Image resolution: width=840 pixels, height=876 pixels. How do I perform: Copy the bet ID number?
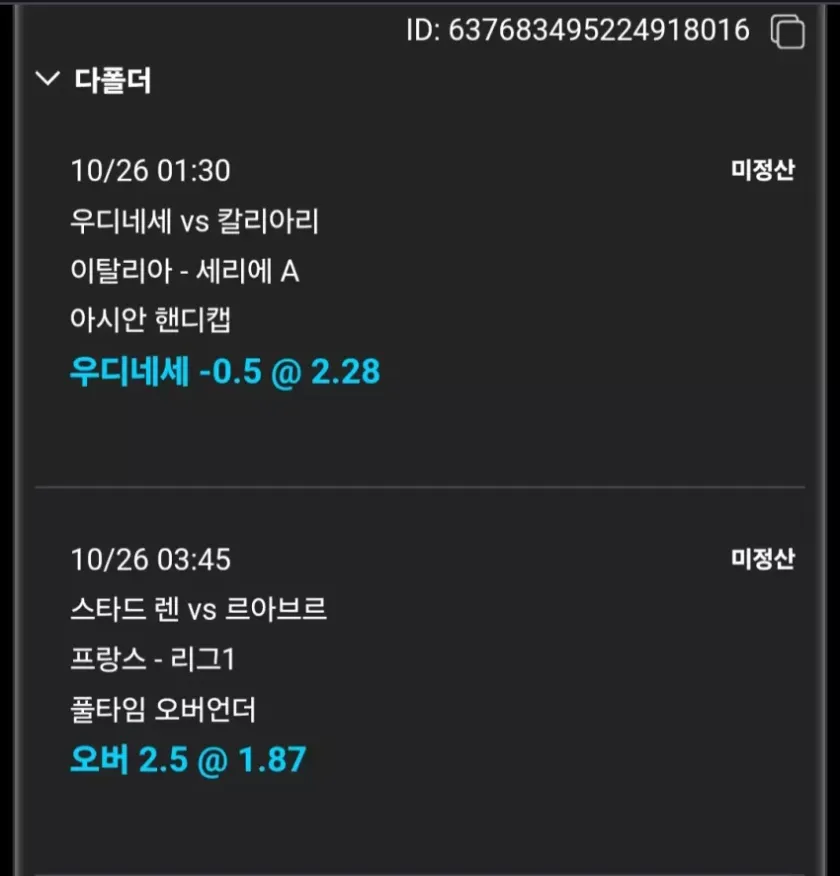(788, 31)
